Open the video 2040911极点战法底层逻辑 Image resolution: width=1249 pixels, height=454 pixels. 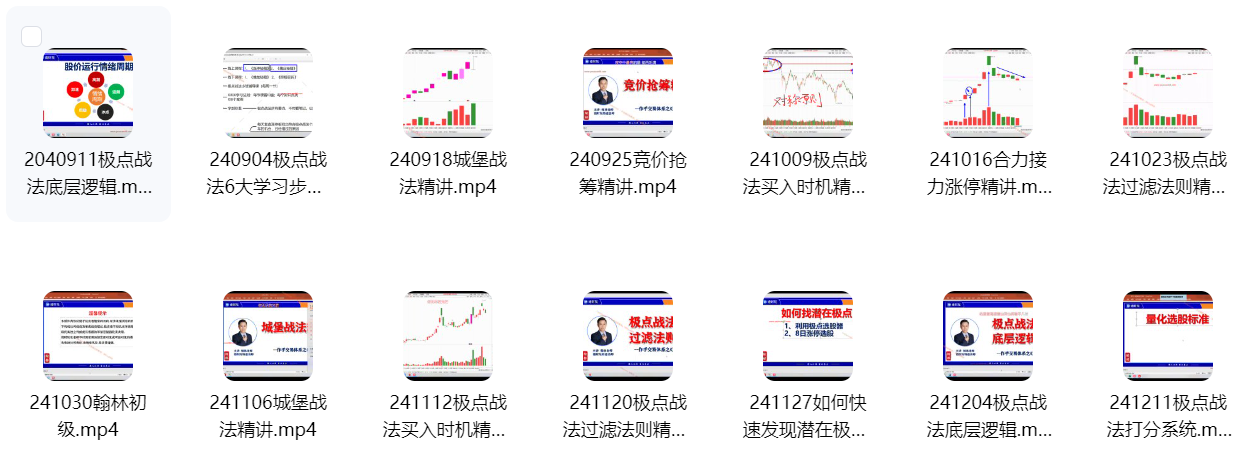pyautogui.click(x=88, y=93)
